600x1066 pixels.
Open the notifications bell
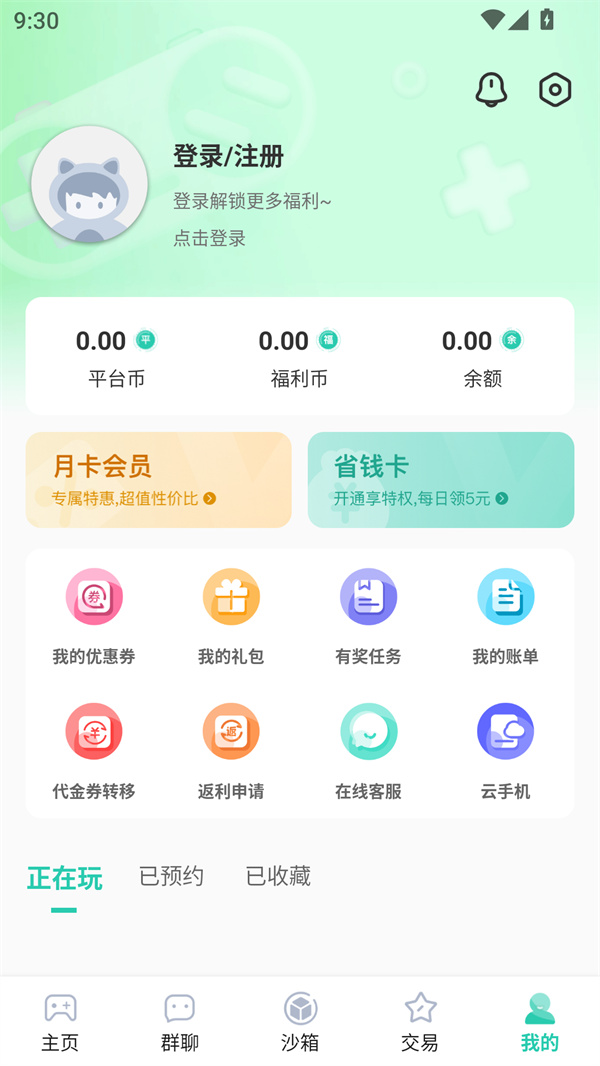tap(491, 90)
